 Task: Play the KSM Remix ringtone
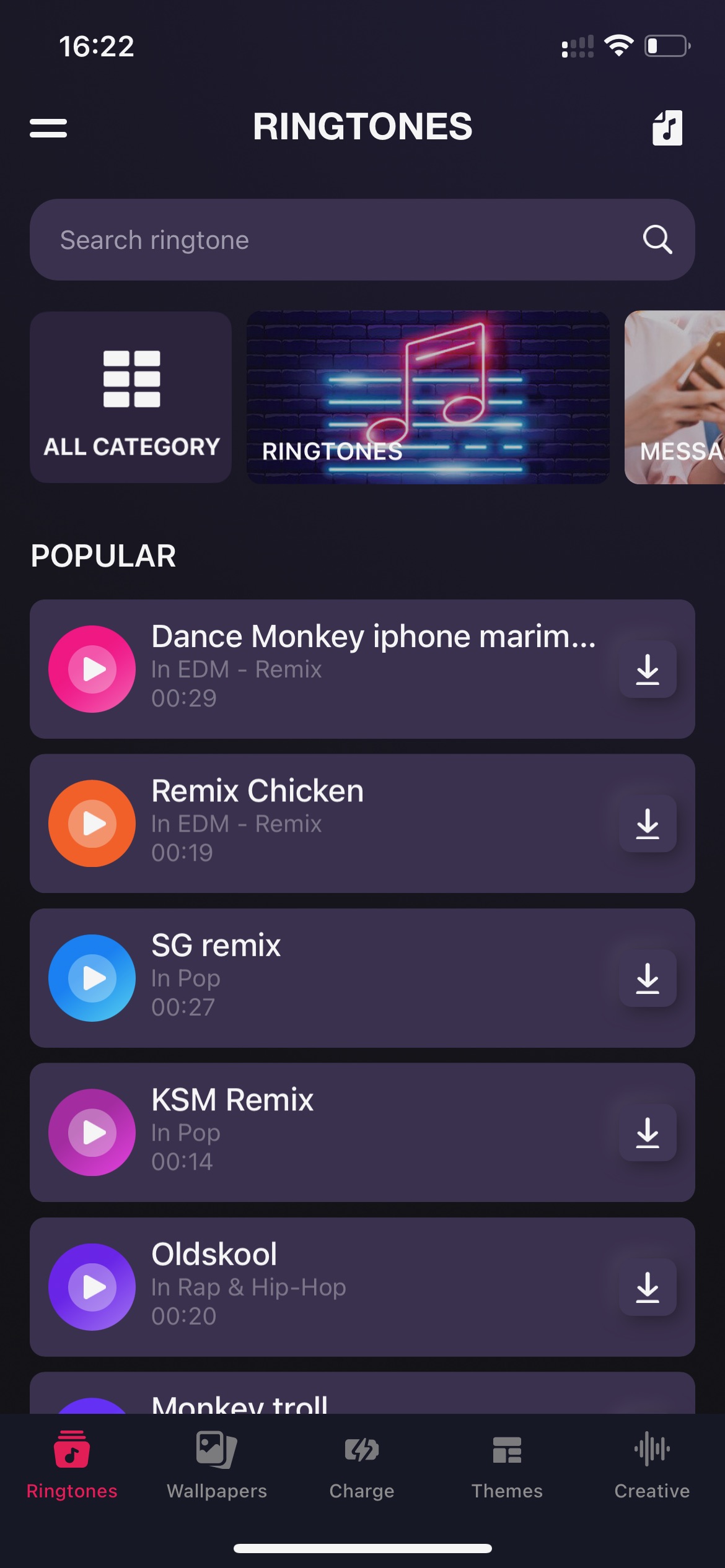(92, 1133)
